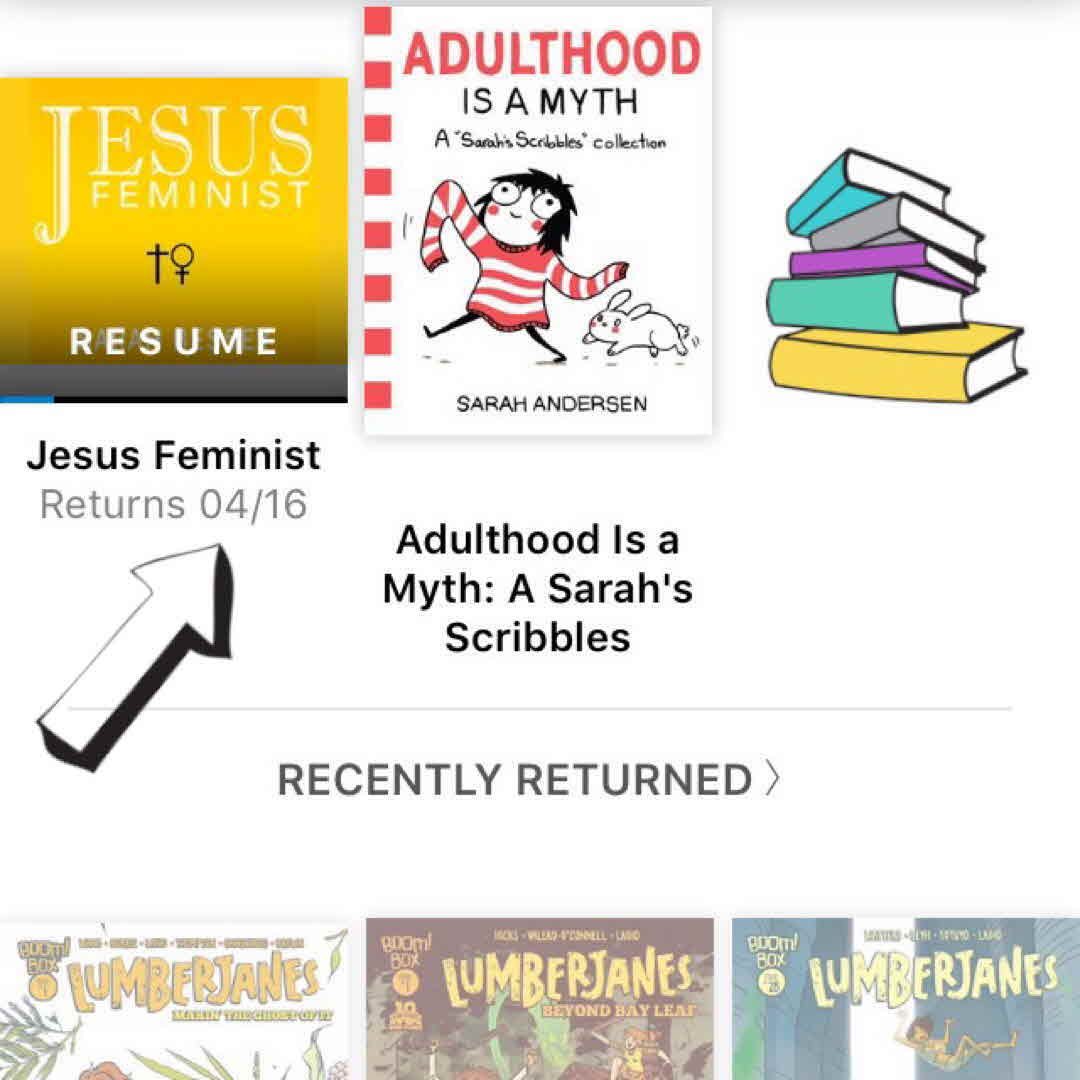The image size is (1080, 1080).
Task: Open Lumberjanes Makin' the Ghost of It
Action: point(174,1000)
